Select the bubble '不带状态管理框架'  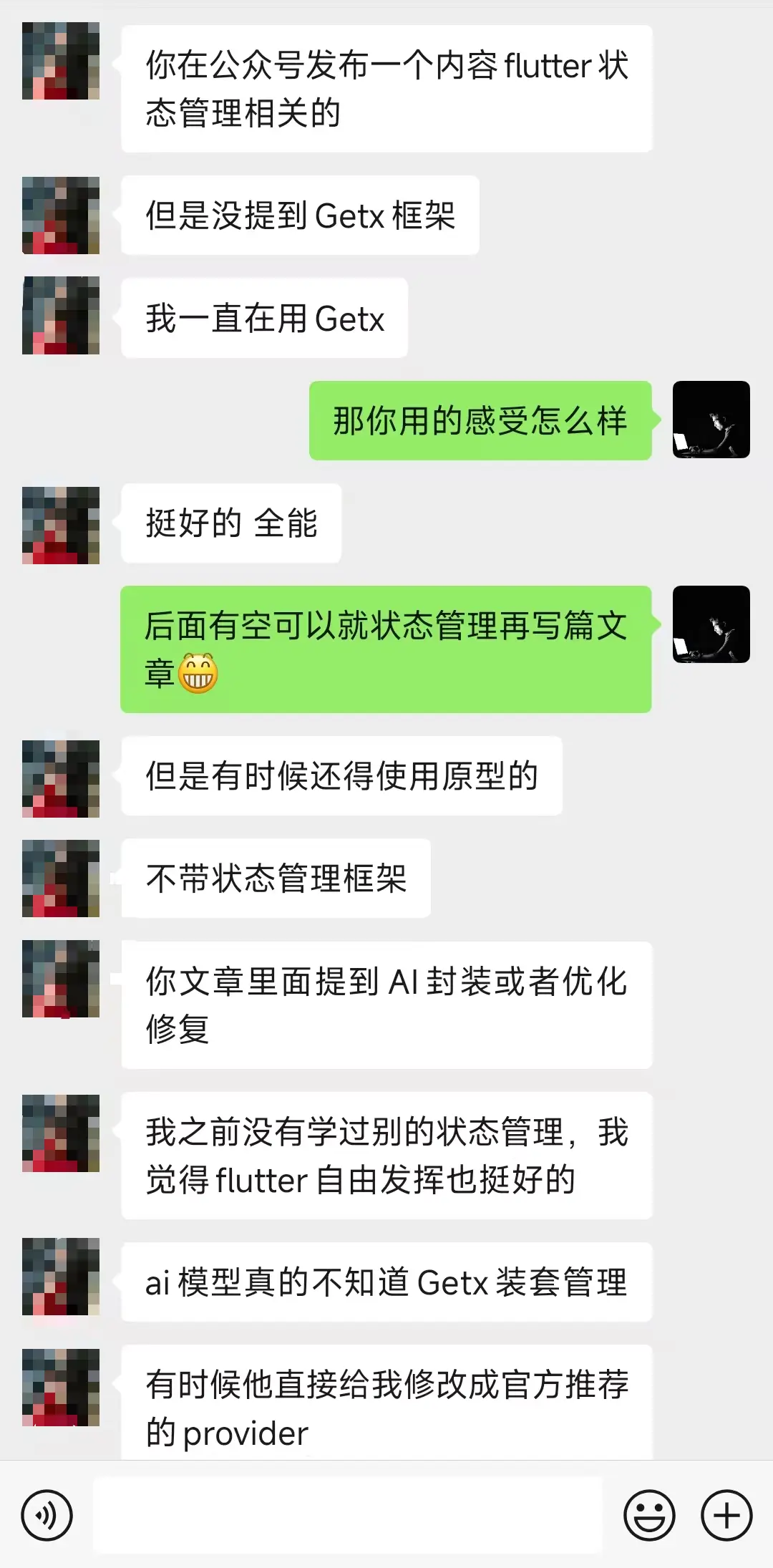276,879
